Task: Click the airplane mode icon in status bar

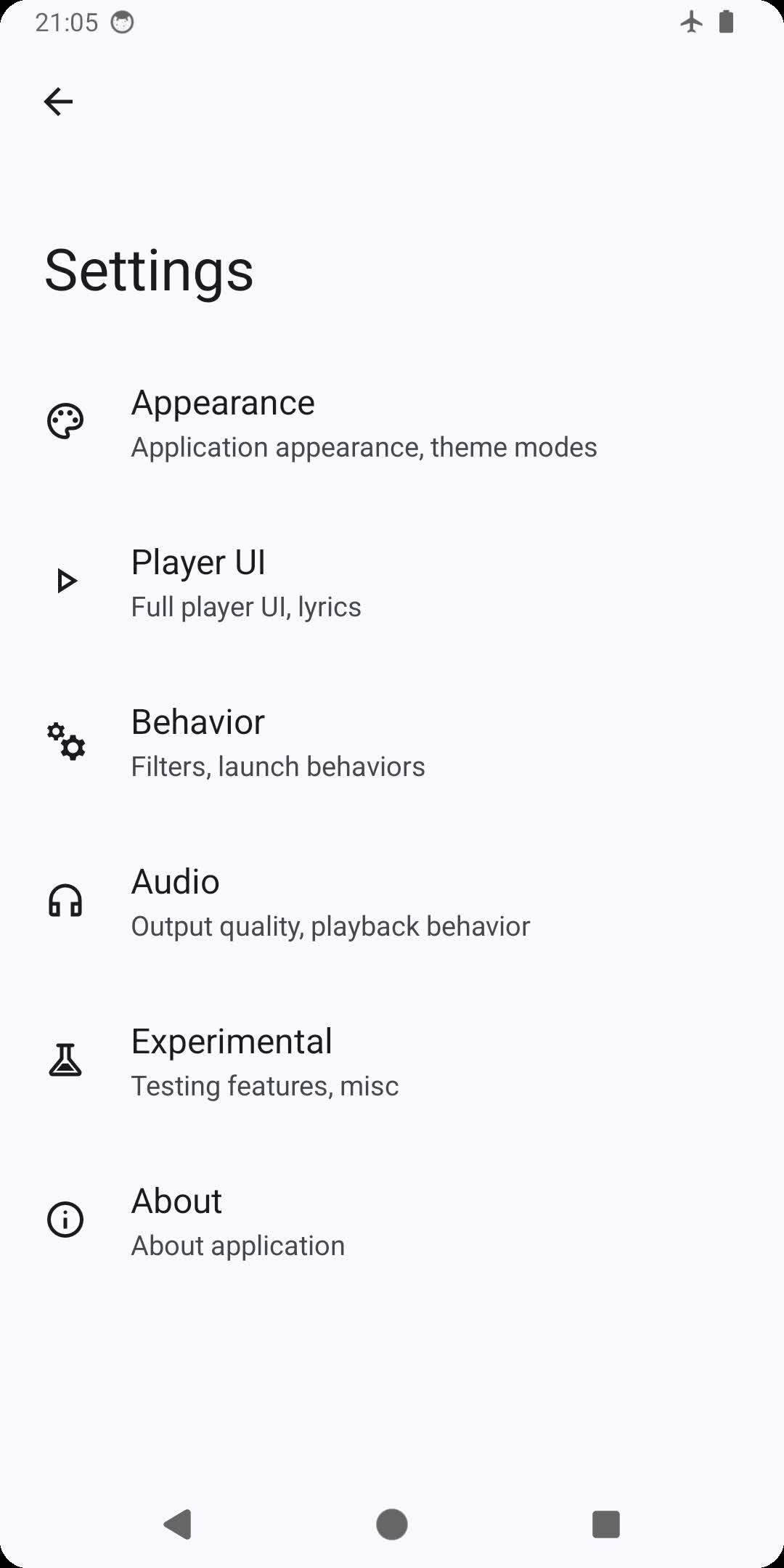Action: click(x=692, y=22)
